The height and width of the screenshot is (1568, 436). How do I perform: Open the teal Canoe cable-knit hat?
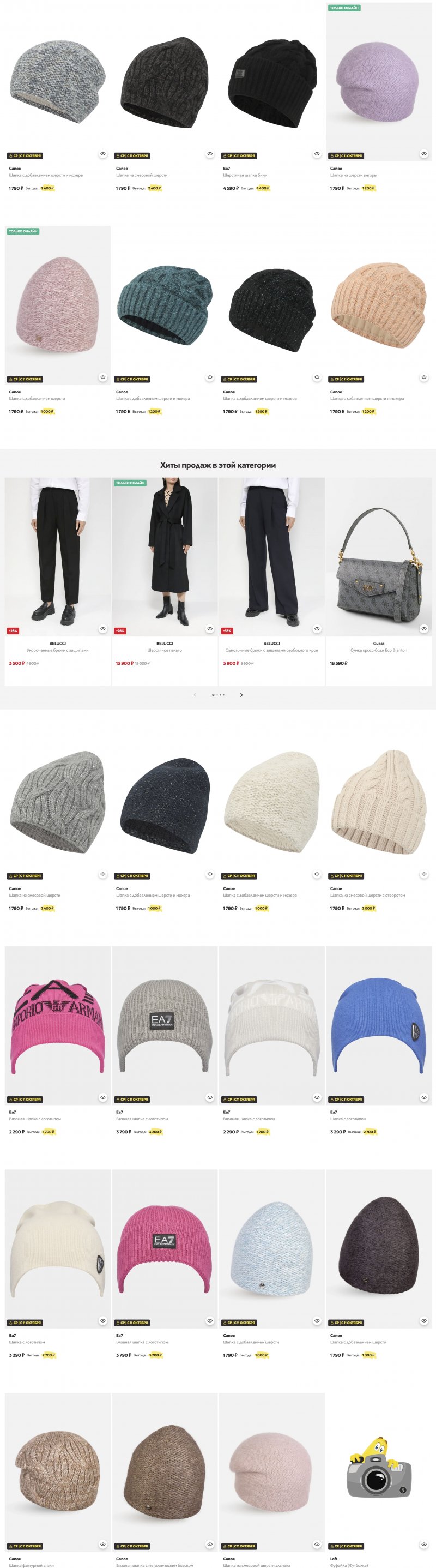click(164, 305)
